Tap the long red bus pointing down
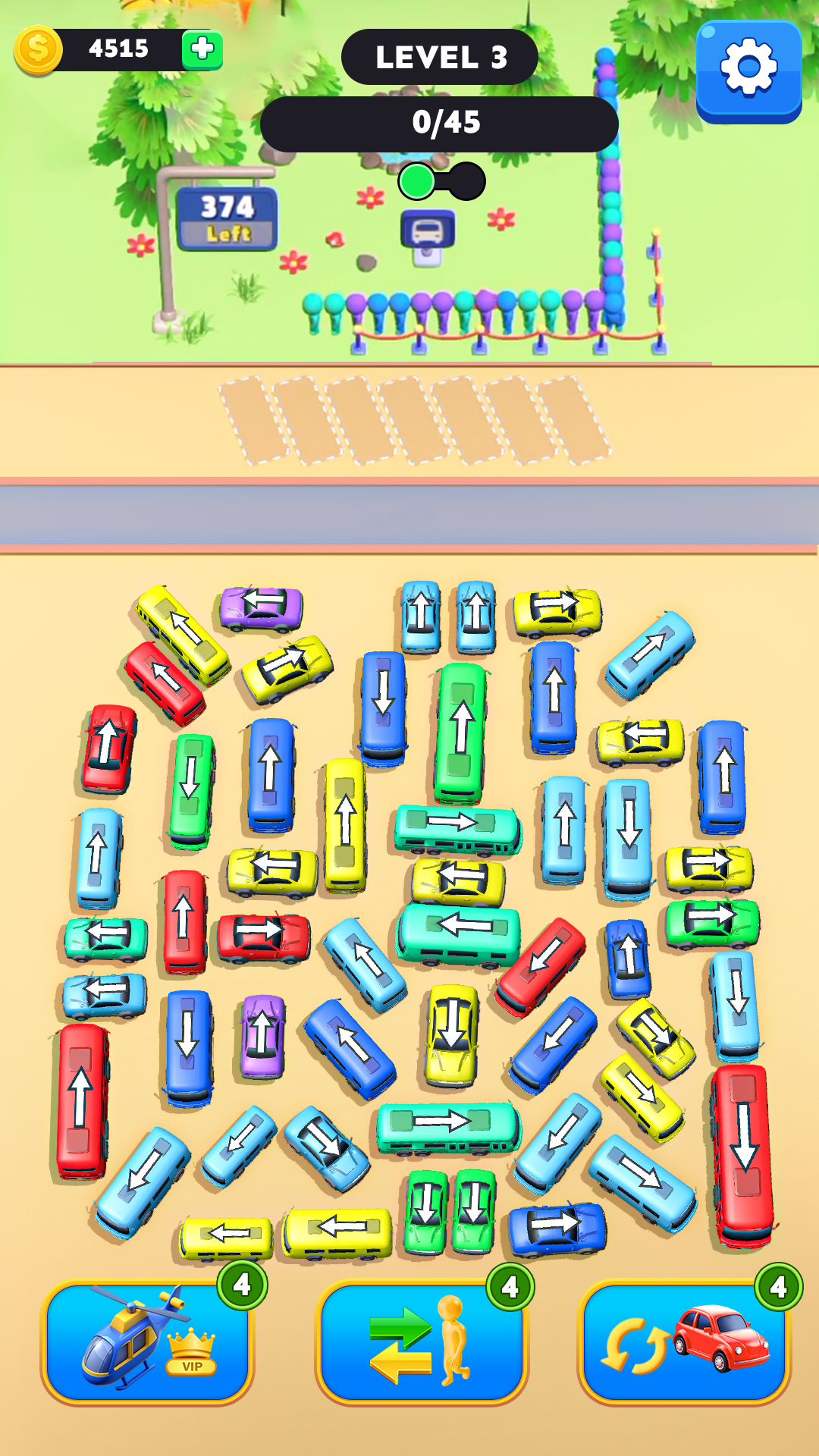 tap(742, 1154)
